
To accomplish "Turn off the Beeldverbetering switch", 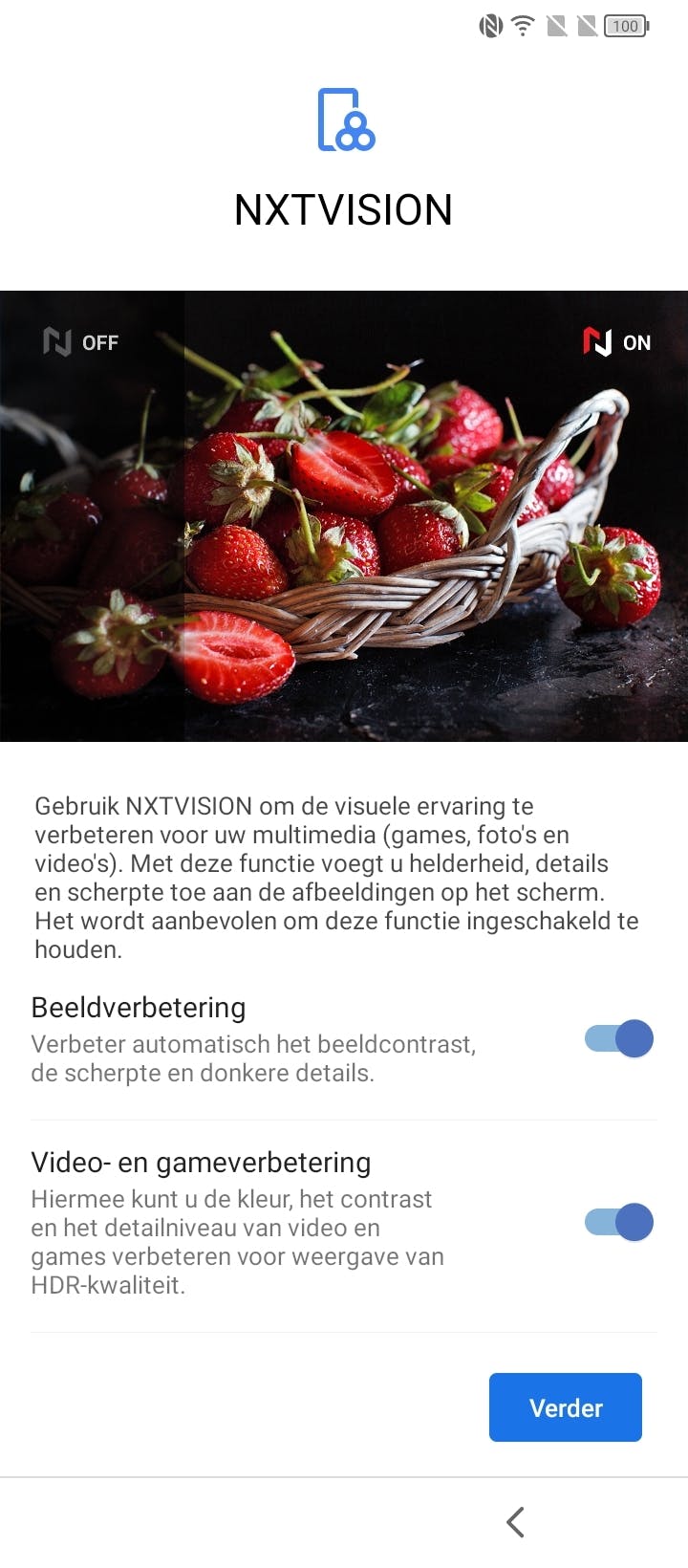I will pyautogui.click(x=618, y=1039).
